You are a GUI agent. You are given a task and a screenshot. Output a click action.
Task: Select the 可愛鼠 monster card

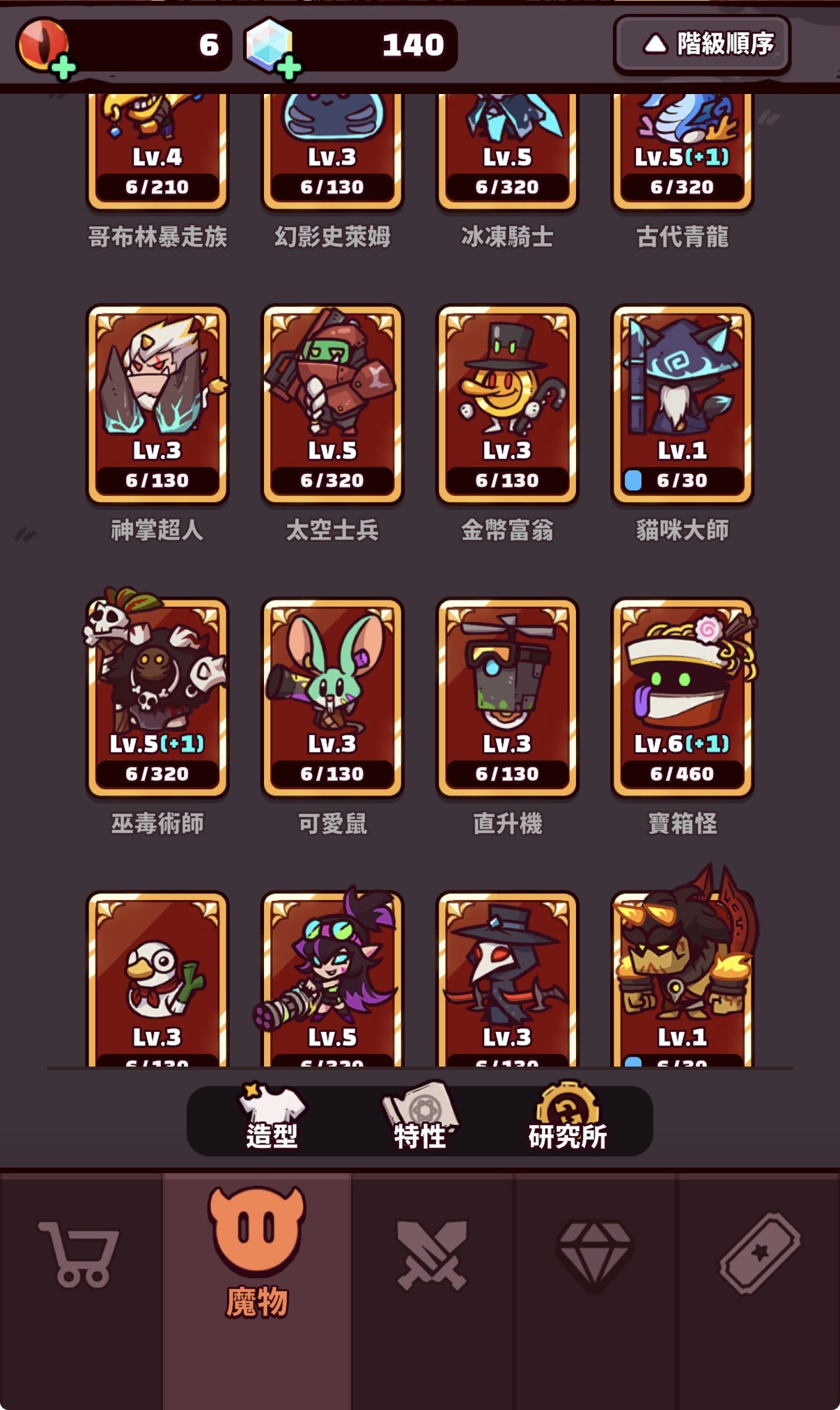(332, 697)
